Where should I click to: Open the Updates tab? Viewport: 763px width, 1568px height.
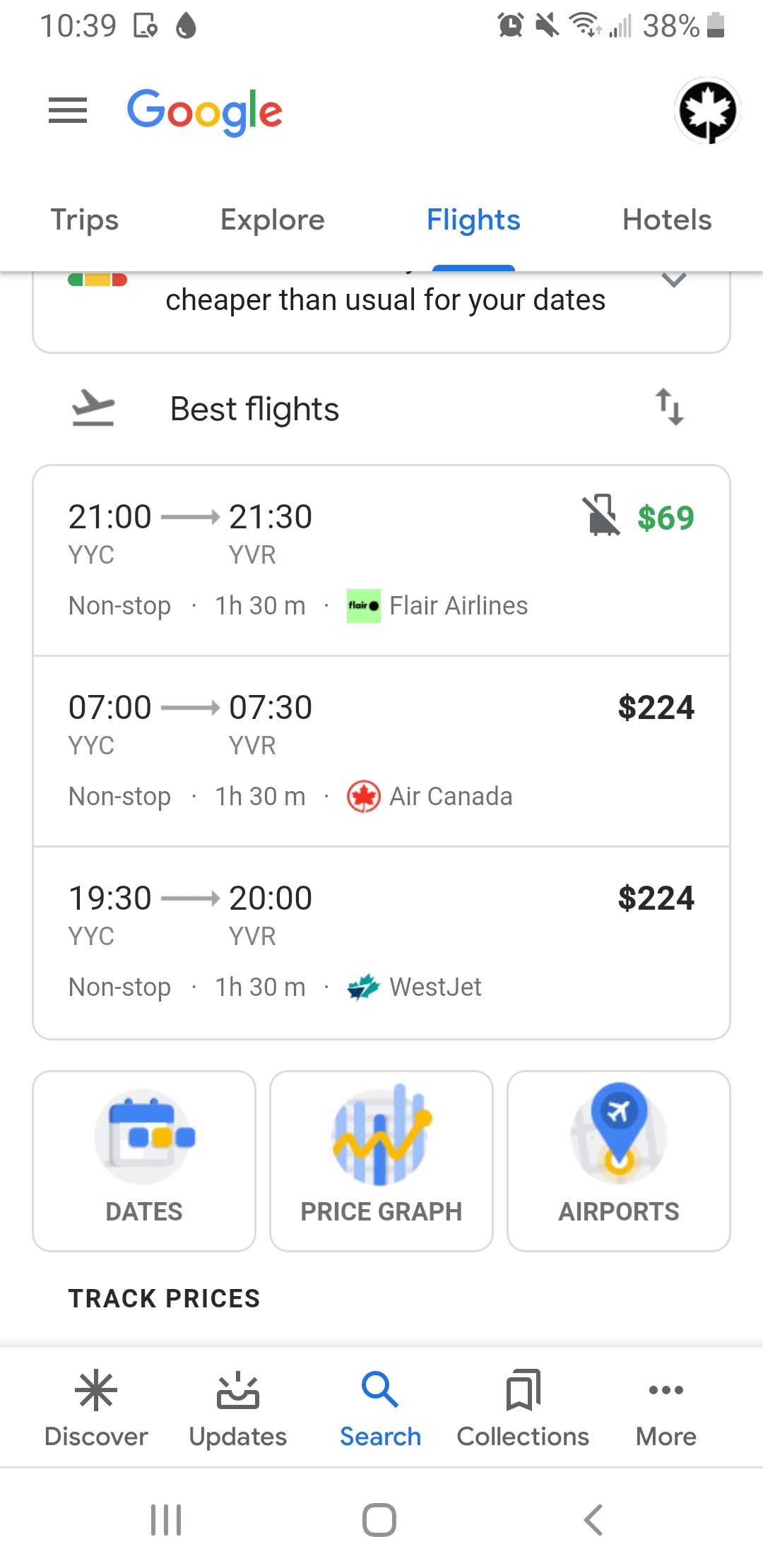tap(238, 1407)
